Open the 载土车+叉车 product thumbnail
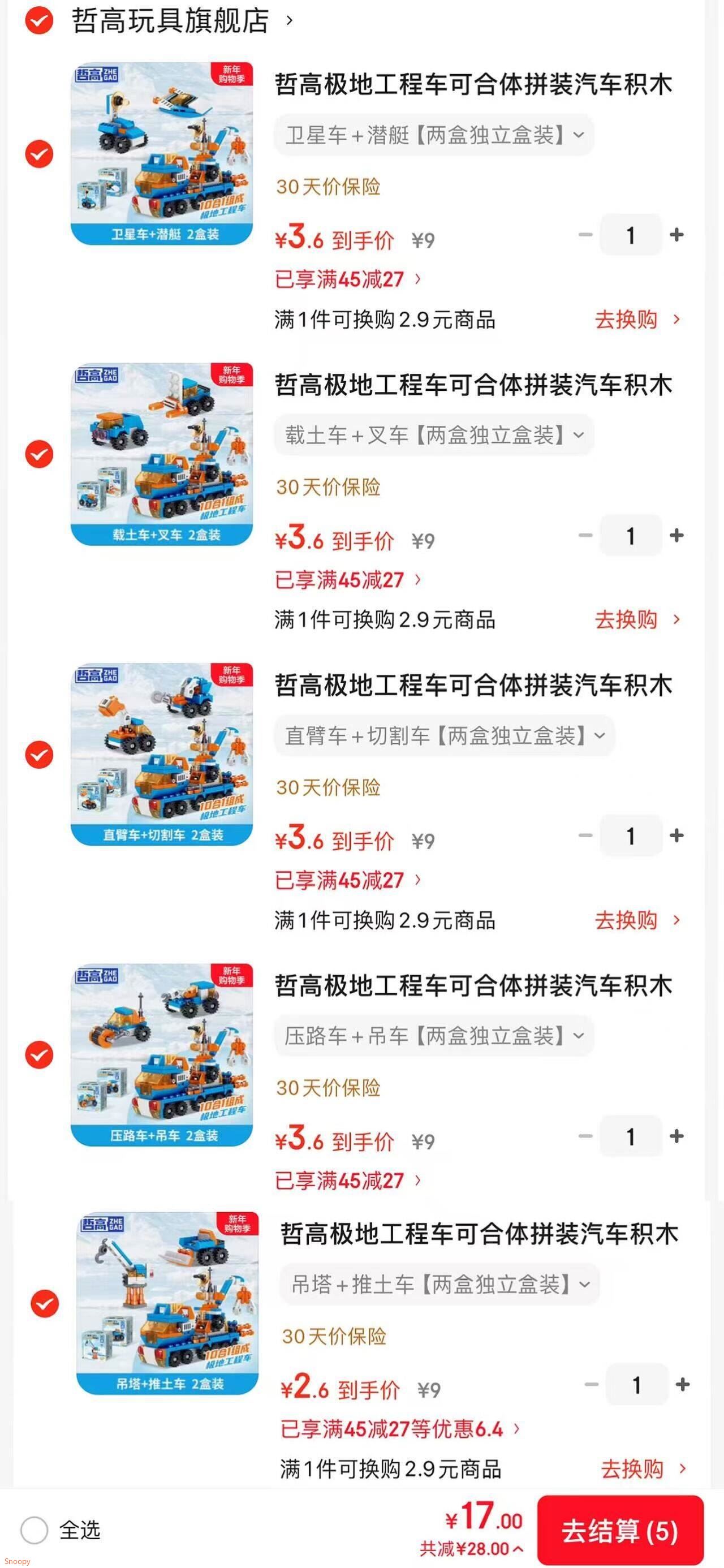Viewport: 724px width, 1568px height. 161,454
